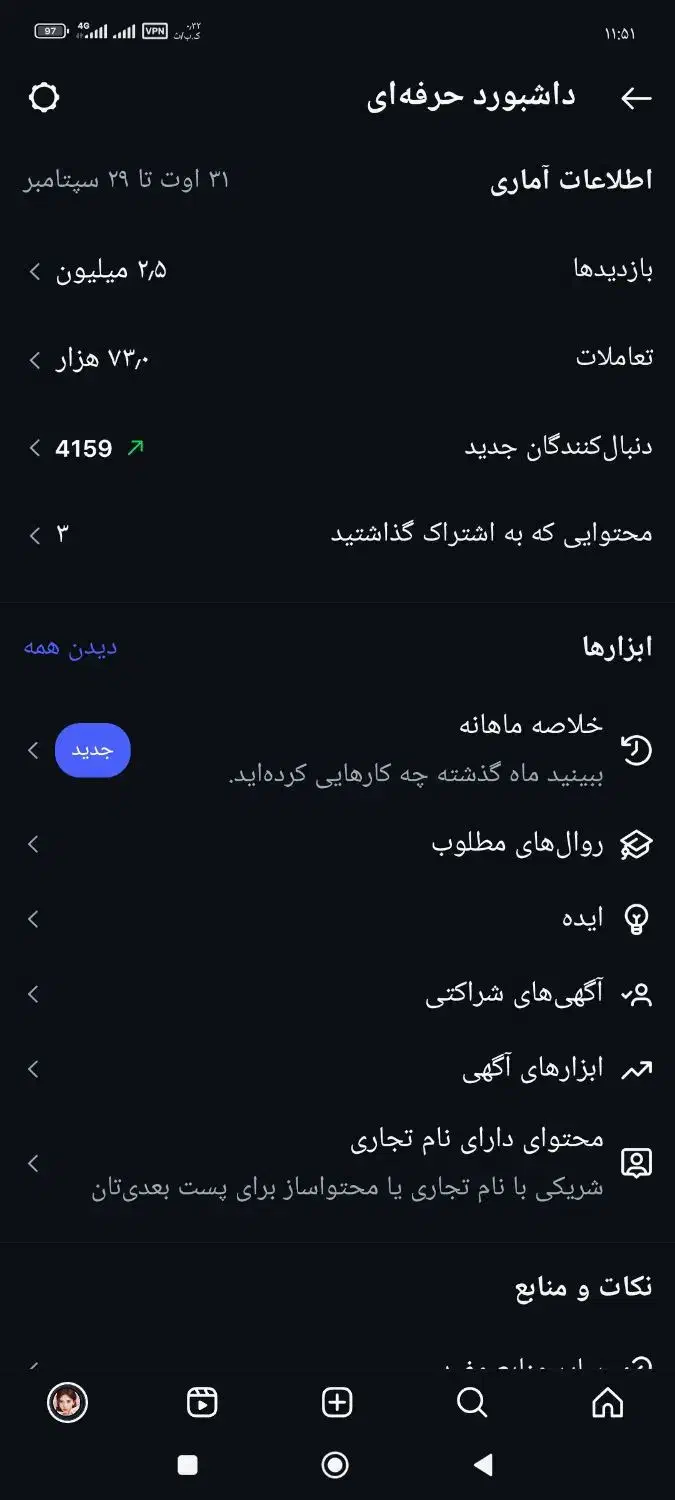The width and height of the screenshot is (675, 1500).
Task: Switch to the Search tab
Action: 472,1403
